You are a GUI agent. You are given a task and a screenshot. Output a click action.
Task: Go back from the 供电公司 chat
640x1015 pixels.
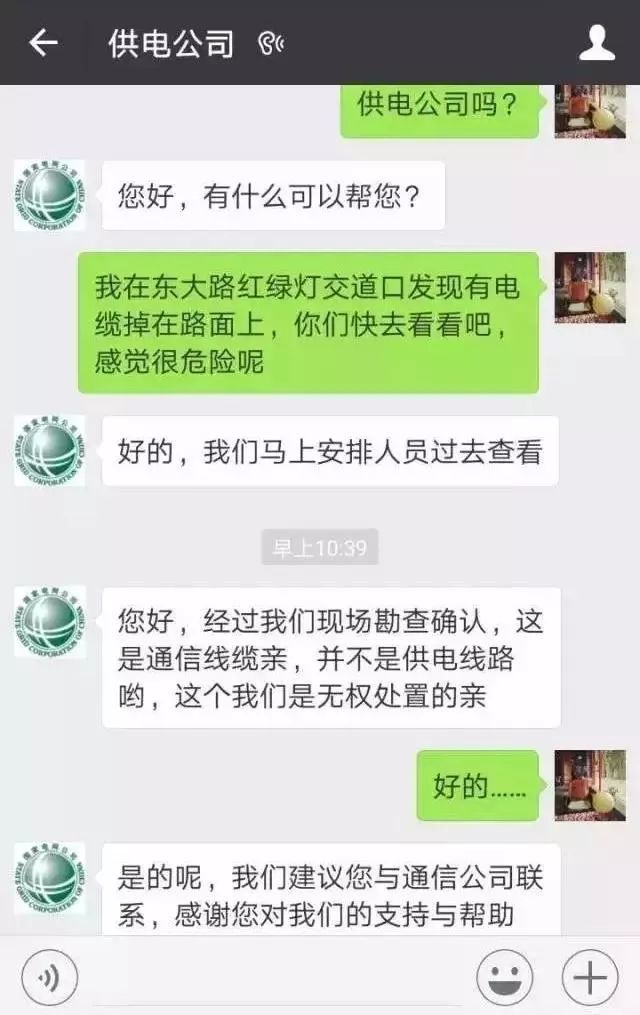pos(43,43)
